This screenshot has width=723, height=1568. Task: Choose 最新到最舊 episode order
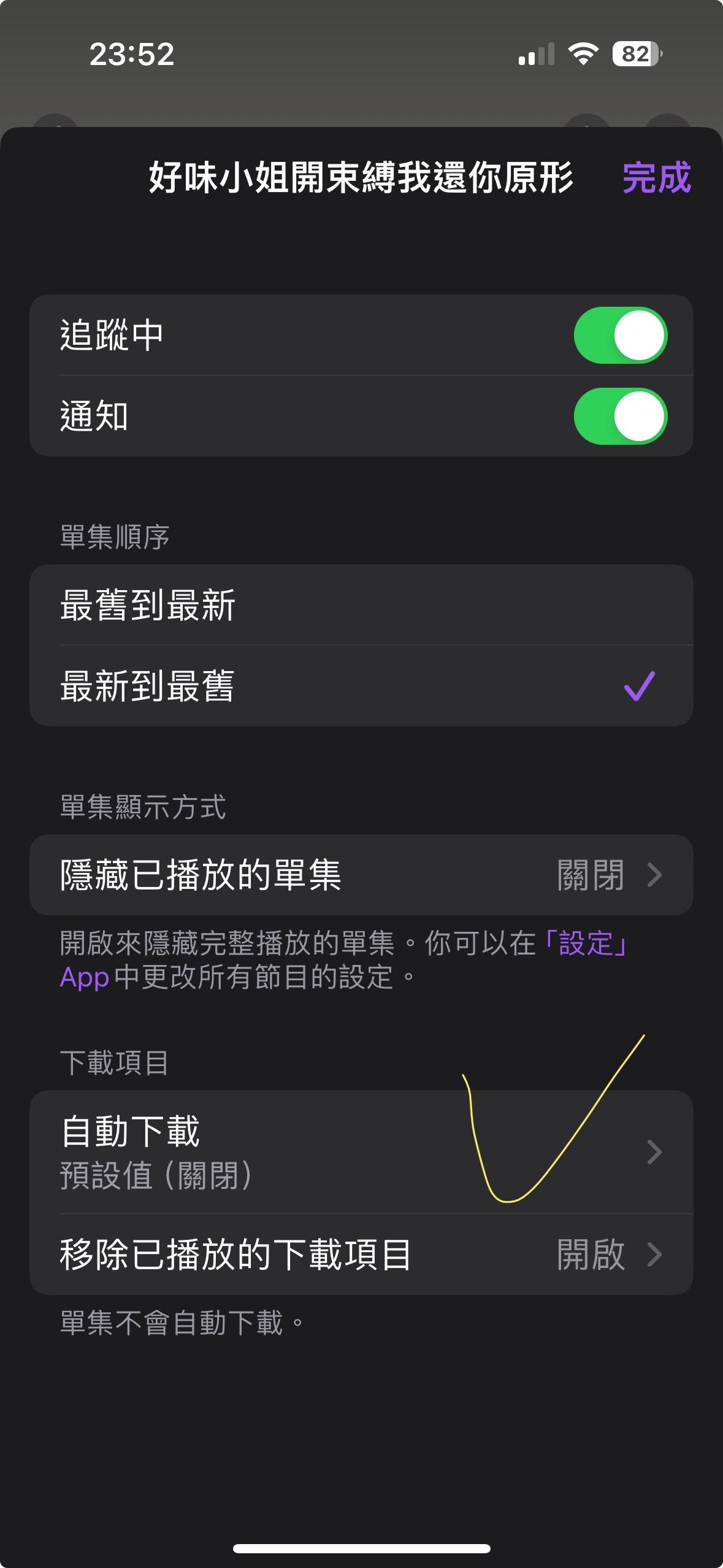click(361, 686)
